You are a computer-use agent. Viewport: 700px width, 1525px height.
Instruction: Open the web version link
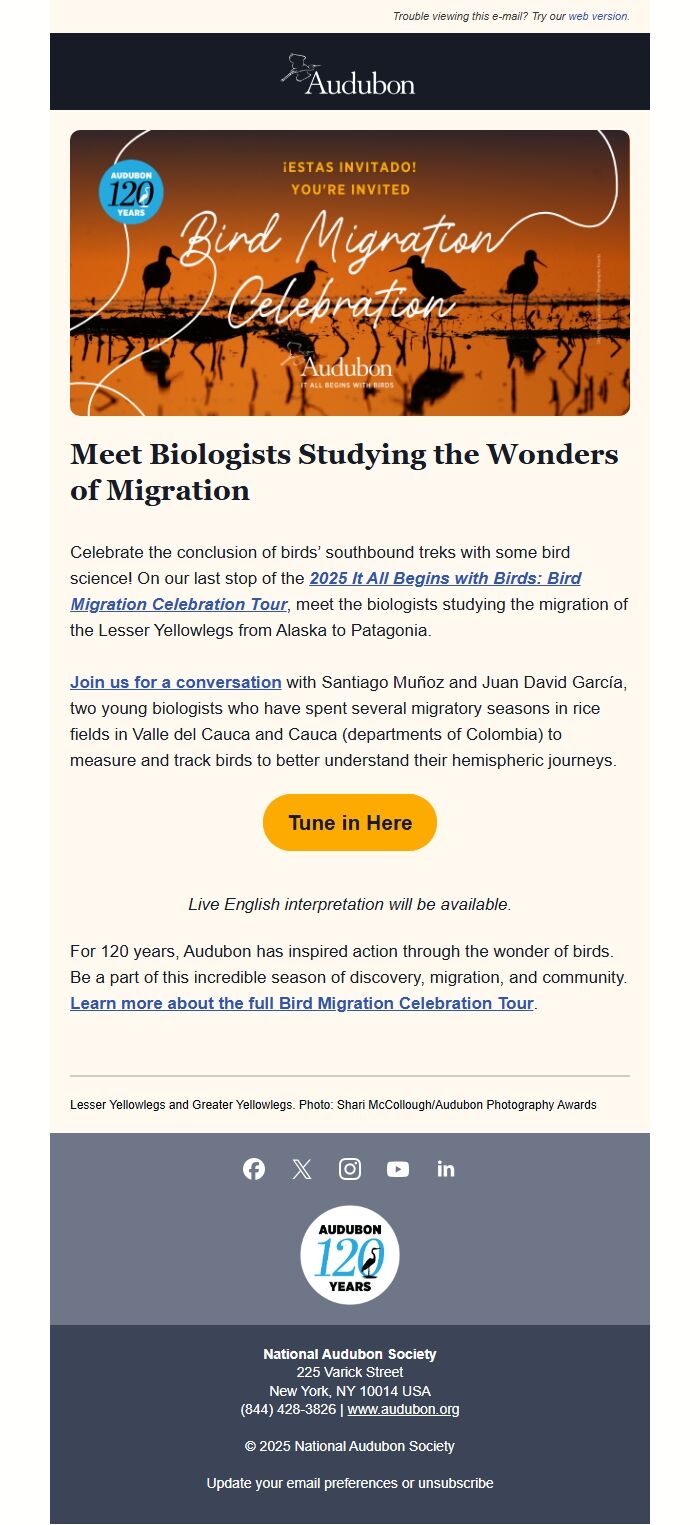coord(598,16)
